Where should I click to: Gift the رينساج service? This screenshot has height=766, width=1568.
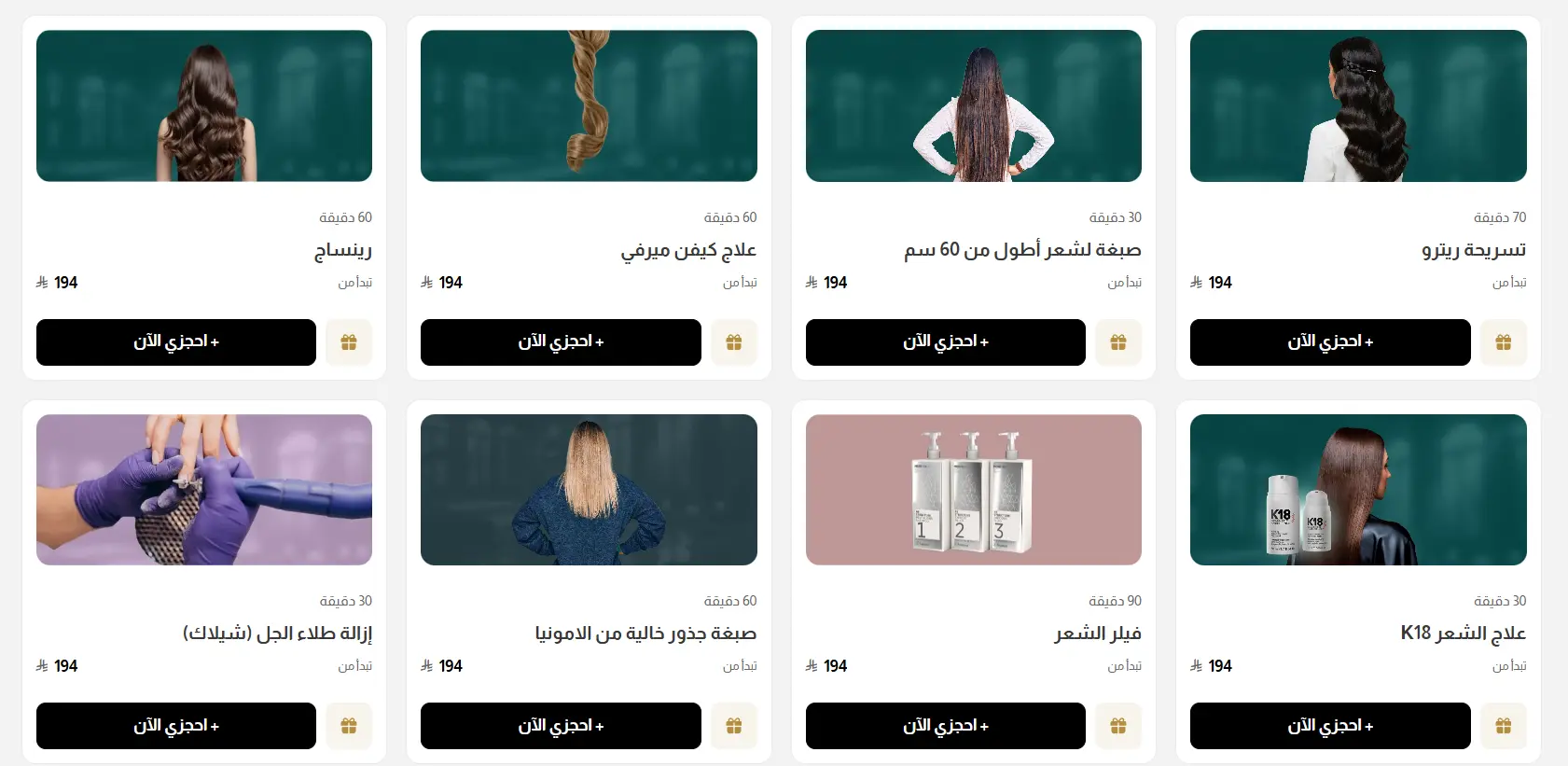click(x=349, y=342)
